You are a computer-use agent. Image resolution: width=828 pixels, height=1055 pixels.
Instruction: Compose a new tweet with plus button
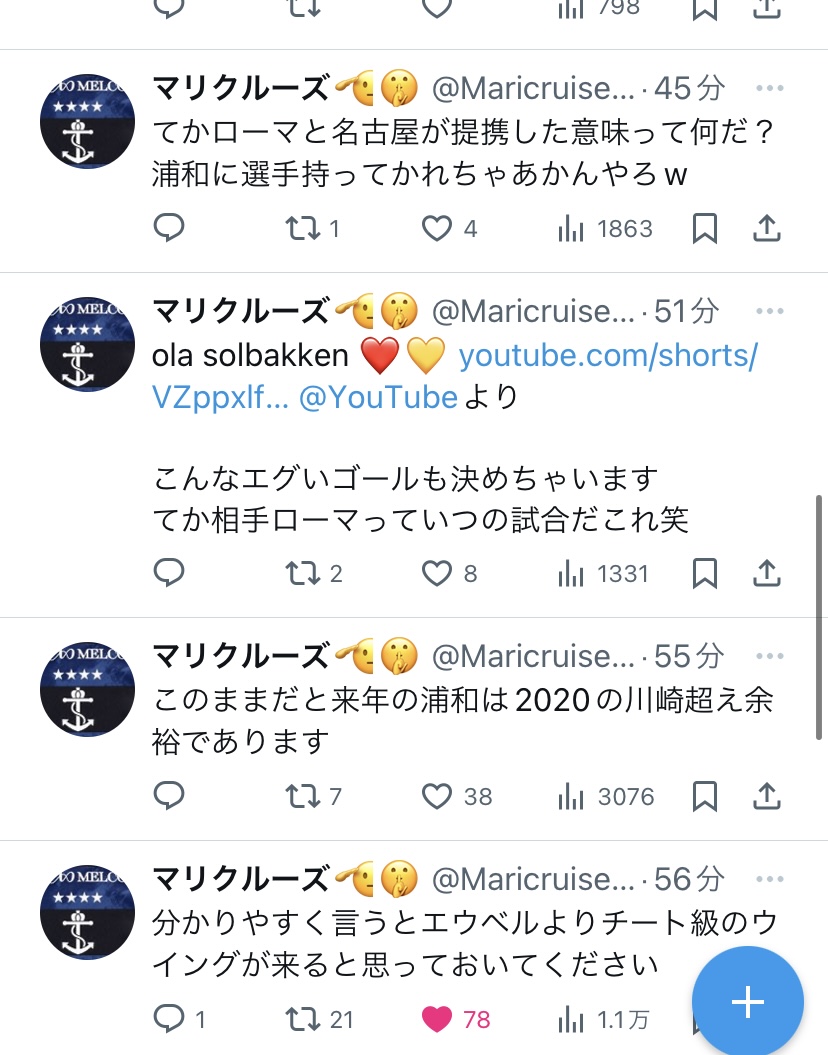(x=748, y=1002)
